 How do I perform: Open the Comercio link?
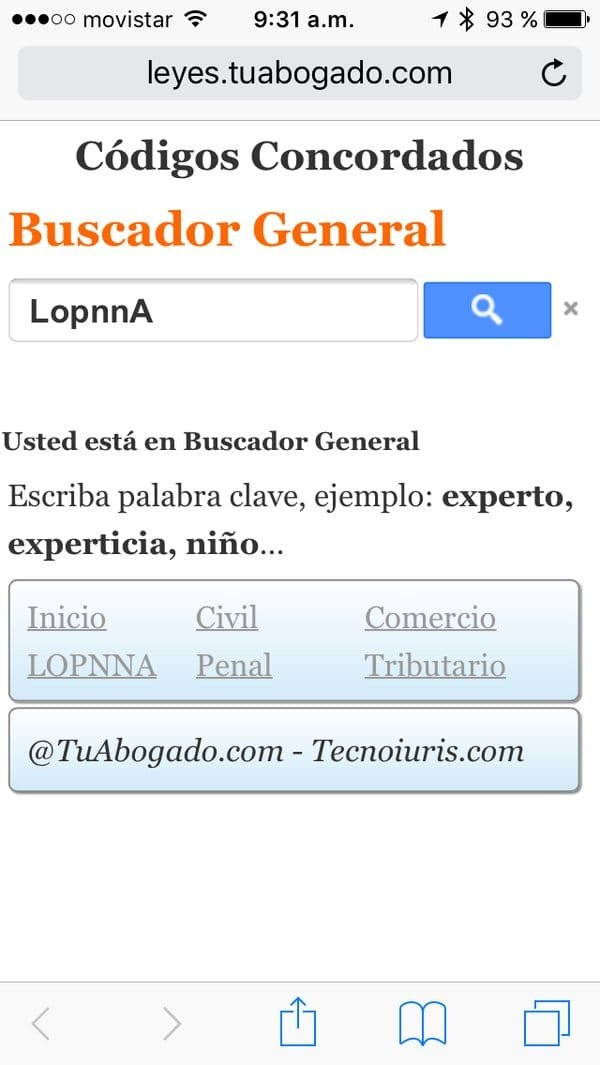(430, 618)
